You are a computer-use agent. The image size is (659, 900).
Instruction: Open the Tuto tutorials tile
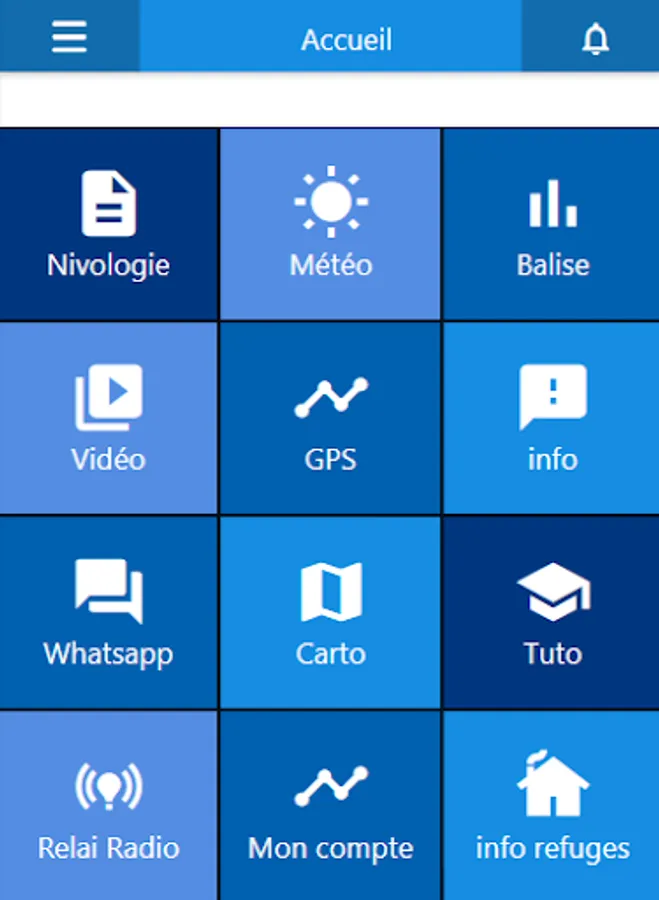coord(551,613)
